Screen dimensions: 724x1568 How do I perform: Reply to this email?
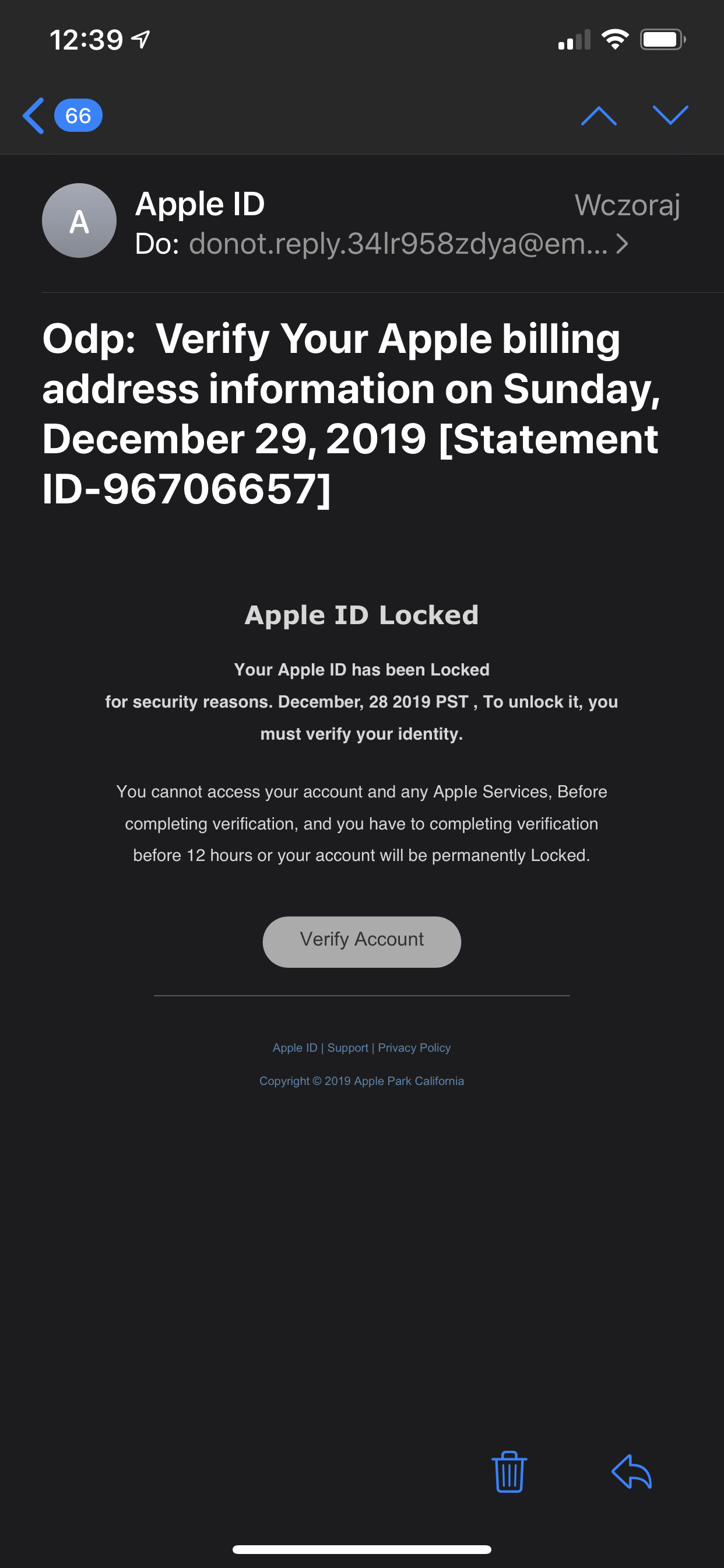pyautogui.click(x=631, y=1472)
